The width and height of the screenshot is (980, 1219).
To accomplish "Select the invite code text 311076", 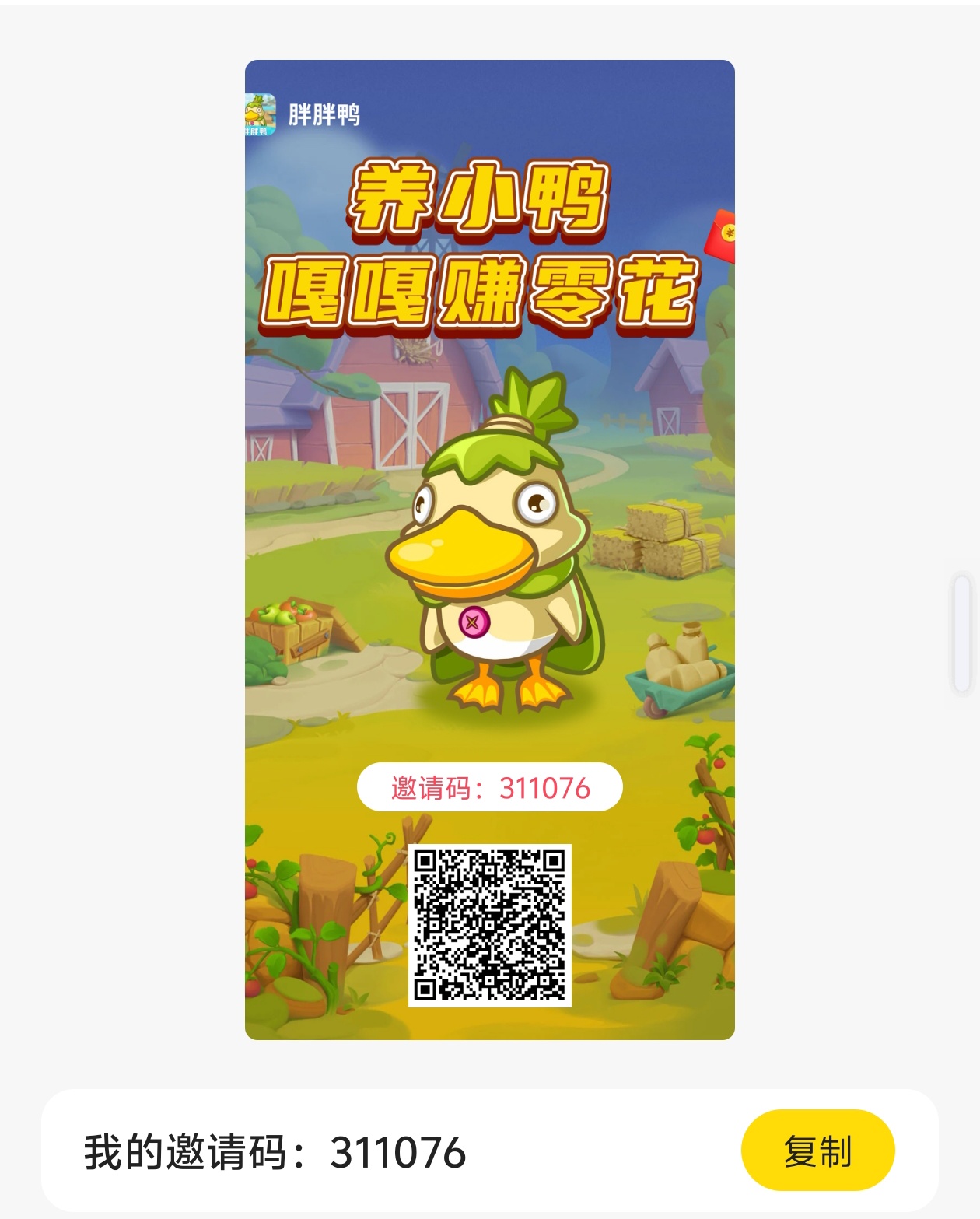I will click(544, 787).
